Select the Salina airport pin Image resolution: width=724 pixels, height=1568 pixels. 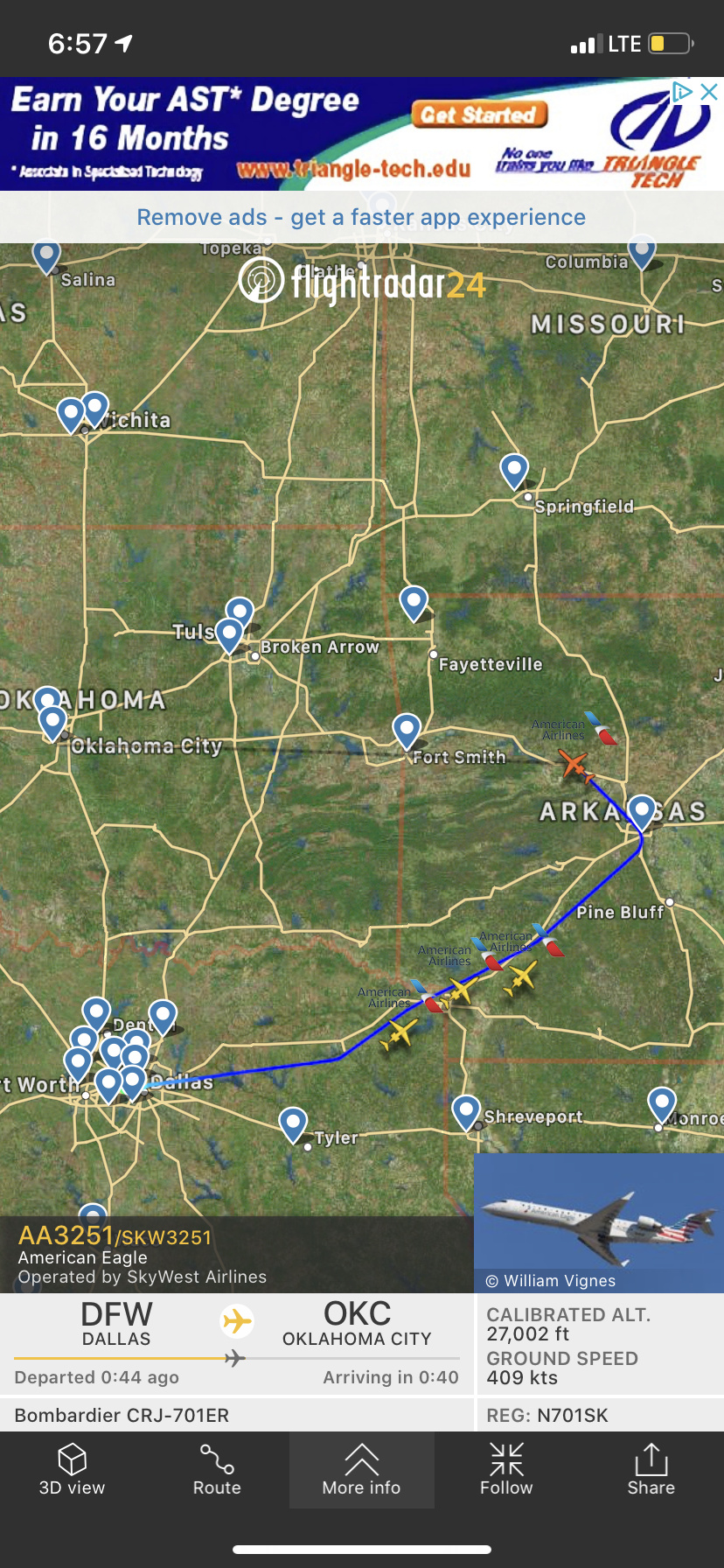coord(46,255)
